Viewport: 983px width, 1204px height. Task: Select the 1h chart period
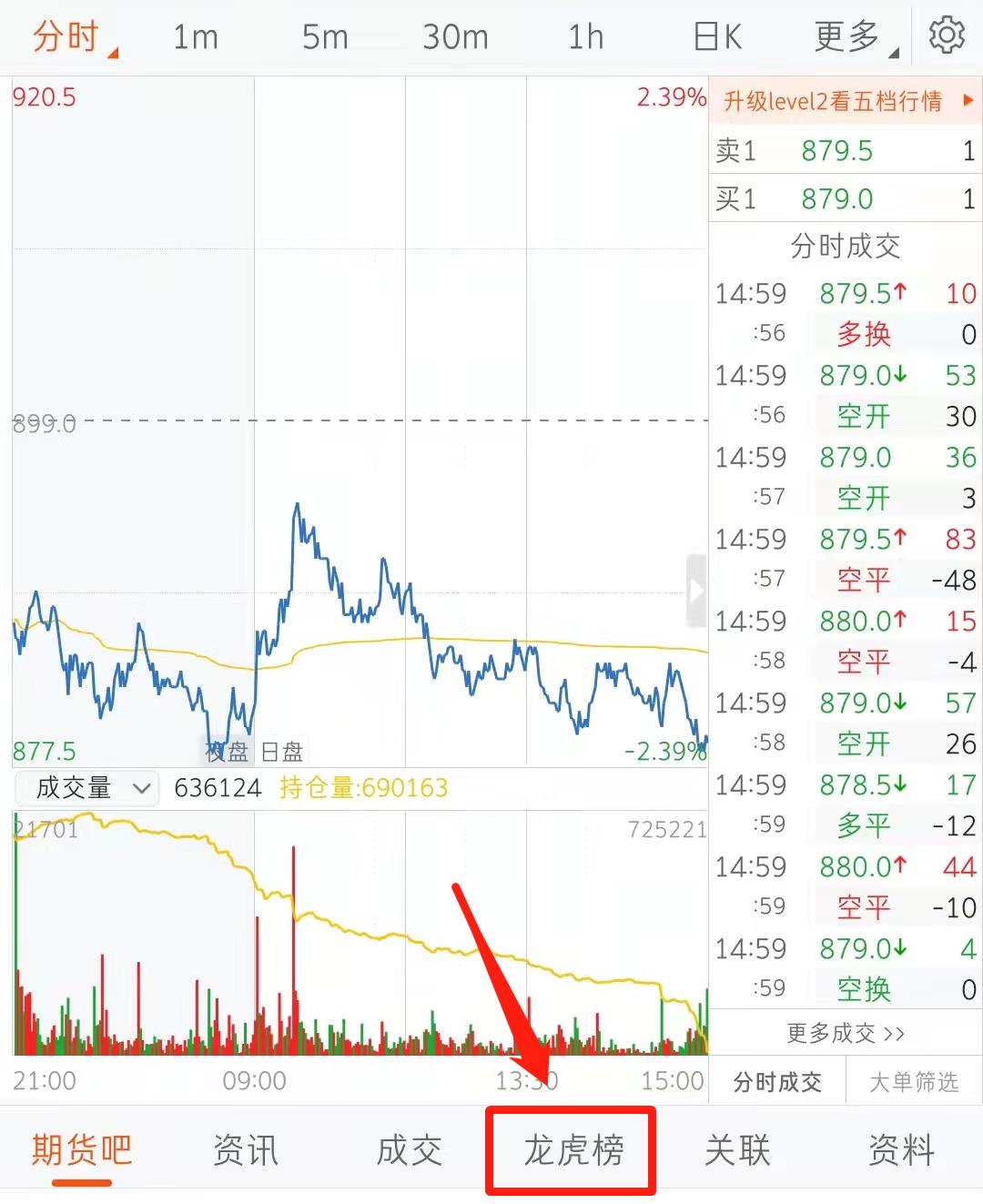(585, 37)
